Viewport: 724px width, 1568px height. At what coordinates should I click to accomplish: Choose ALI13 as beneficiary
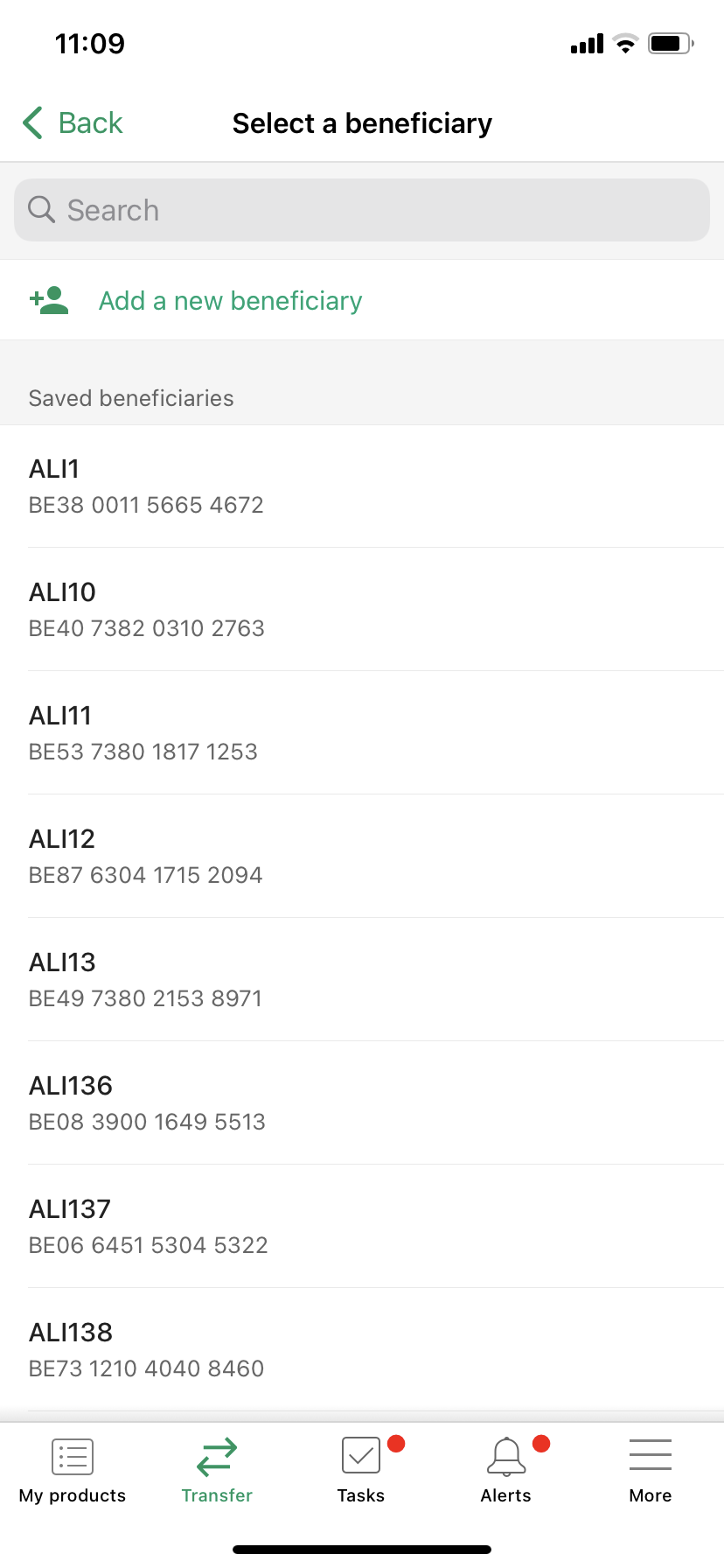click(x=362, y=980)
